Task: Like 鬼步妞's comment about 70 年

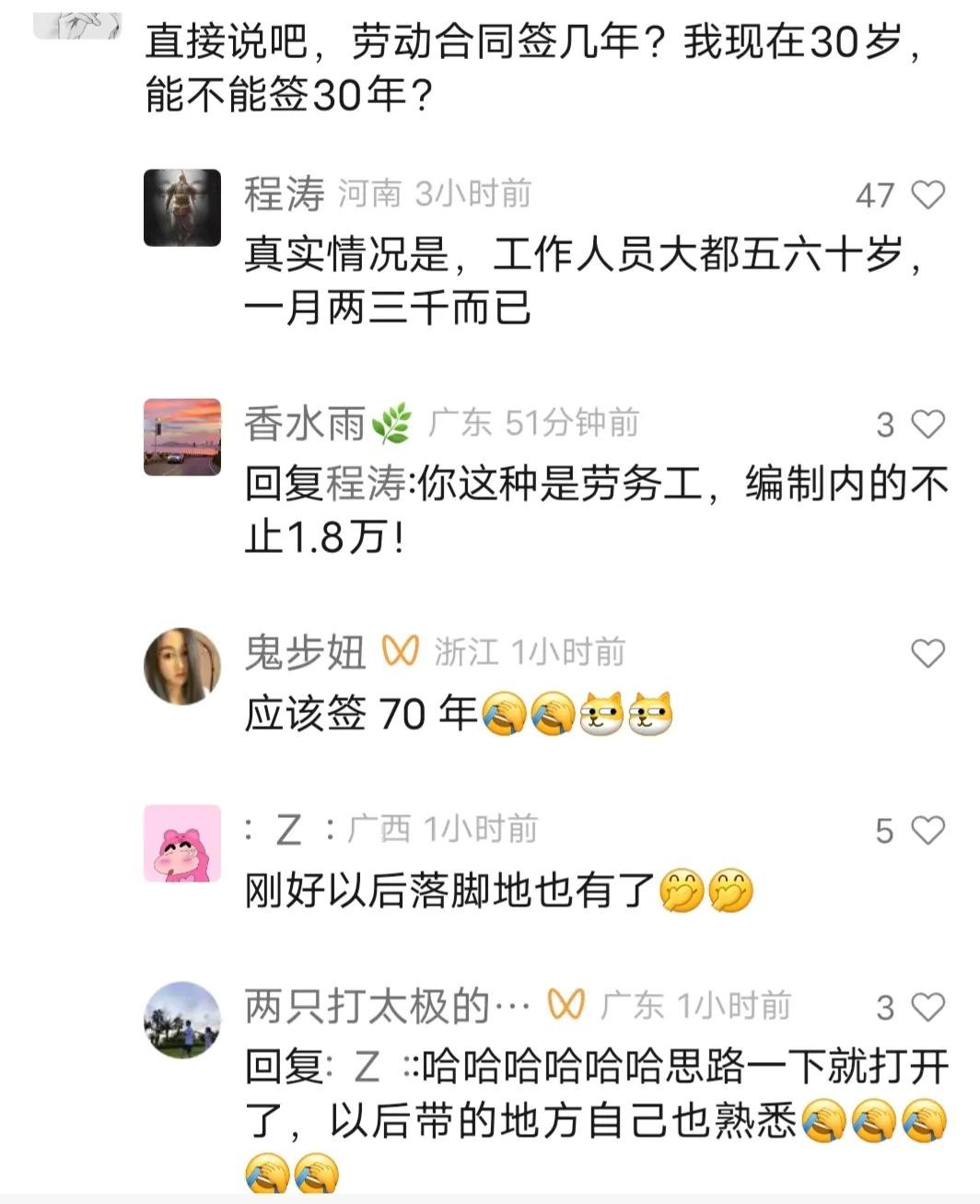Action: pyautogui.click(x=927, y=653)
